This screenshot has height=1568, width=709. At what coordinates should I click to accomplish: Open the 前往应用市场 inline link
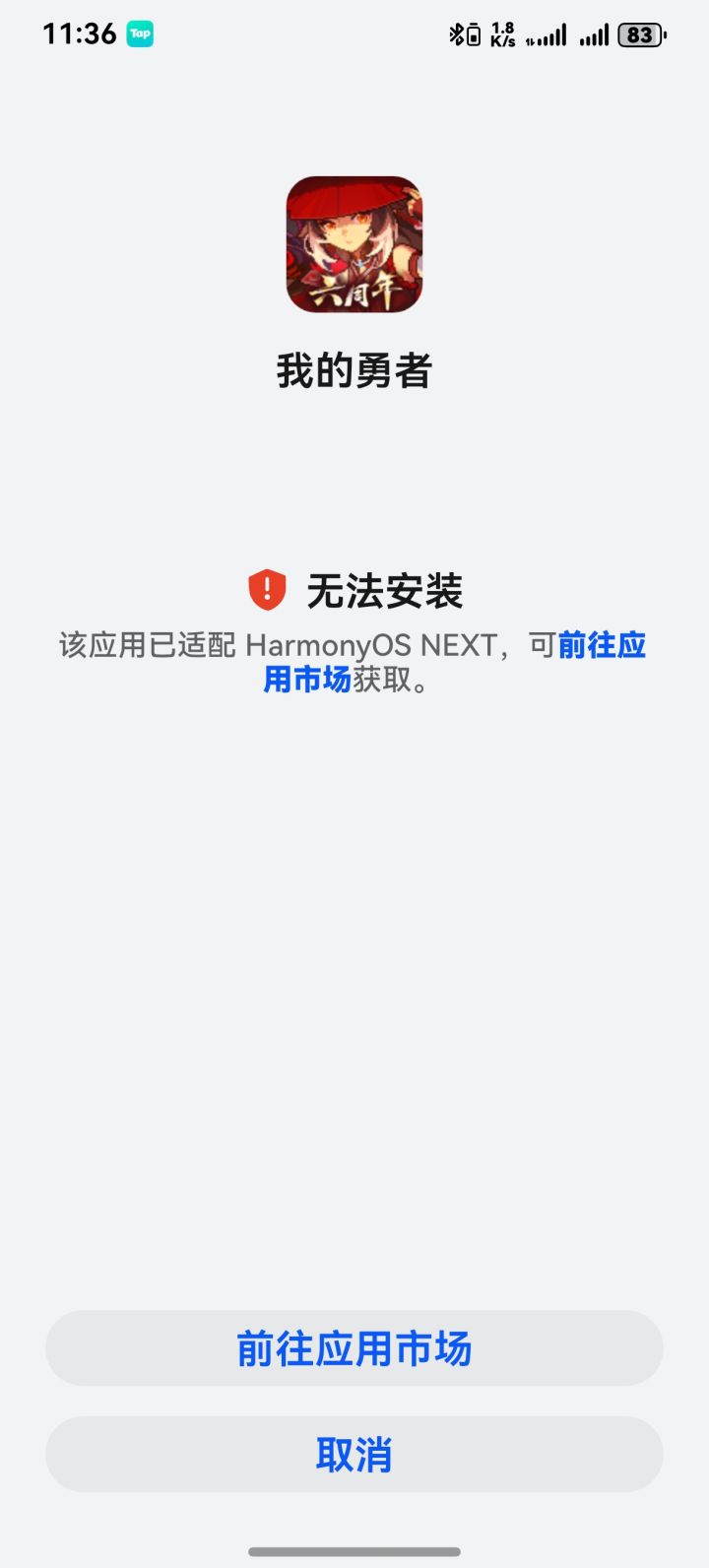click(x=602, y=645)
